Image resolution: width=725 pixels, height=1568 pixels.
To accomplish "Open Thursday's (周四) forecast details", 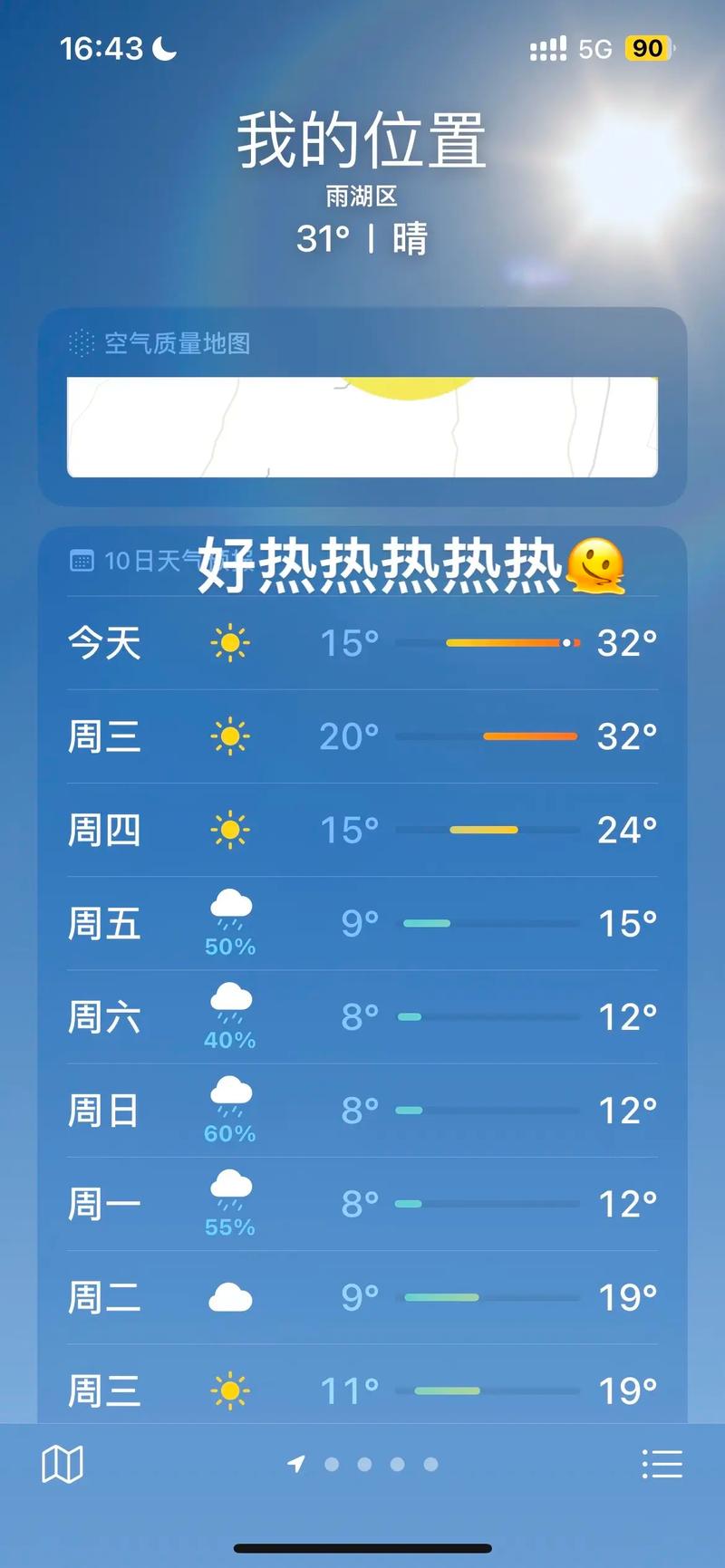I will point(362,829).
